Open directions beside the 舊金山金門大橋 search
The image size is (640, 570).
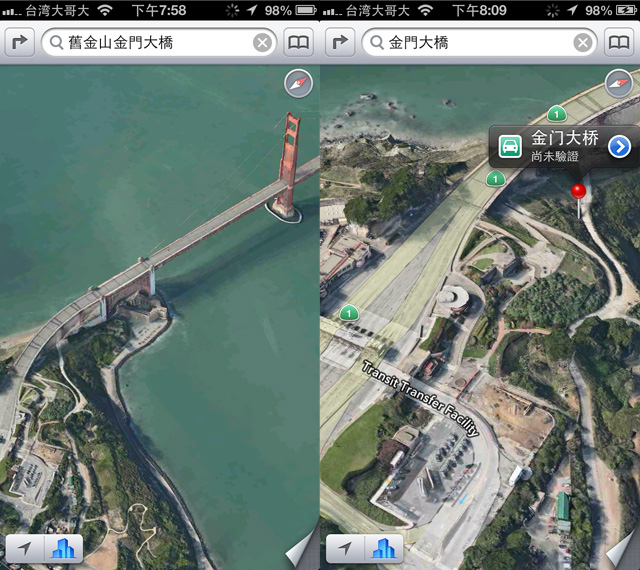(20, 43)
